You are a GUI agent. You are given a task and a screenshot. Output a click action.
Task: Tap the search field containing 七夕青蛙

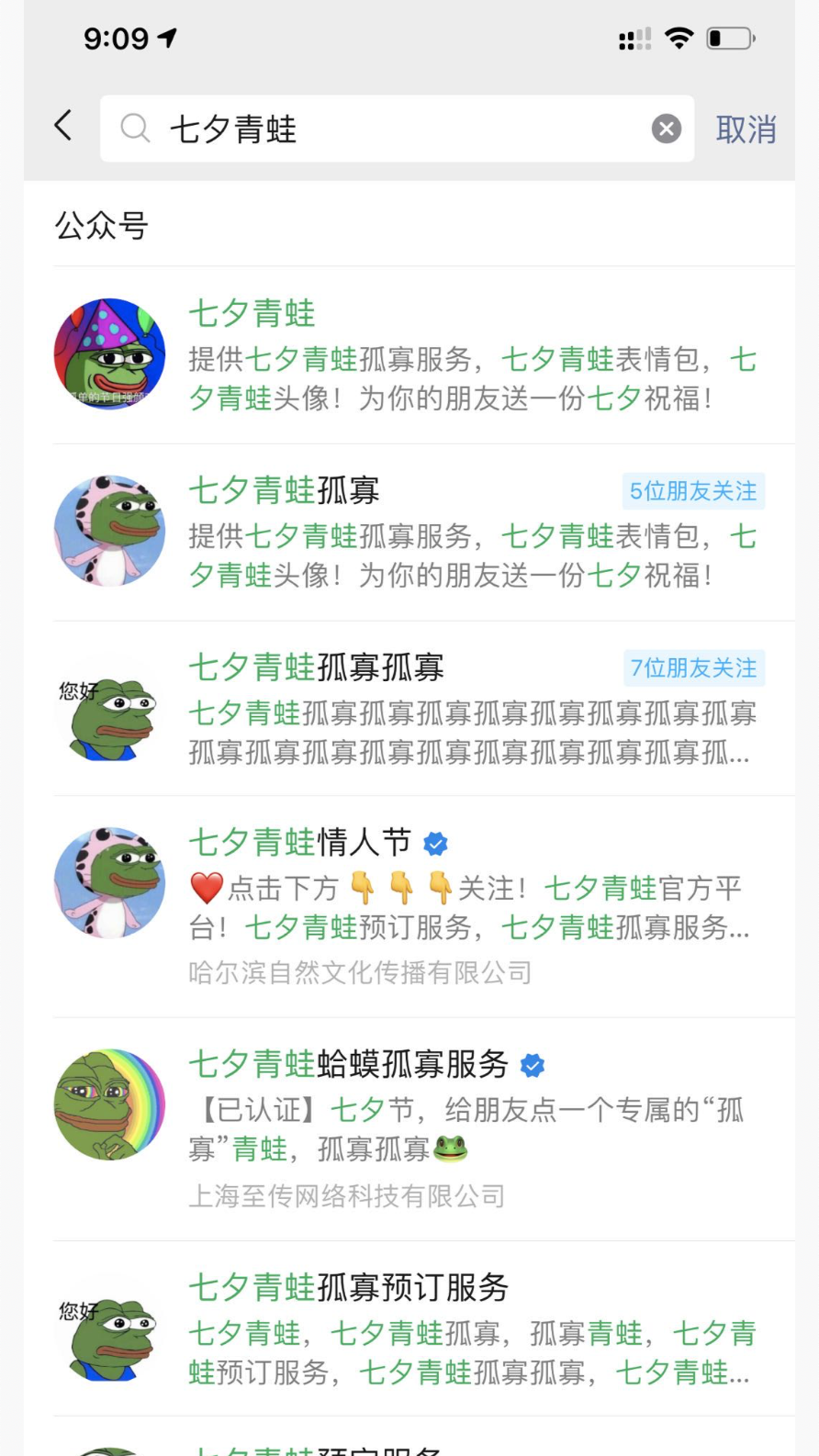click(386, 129)
